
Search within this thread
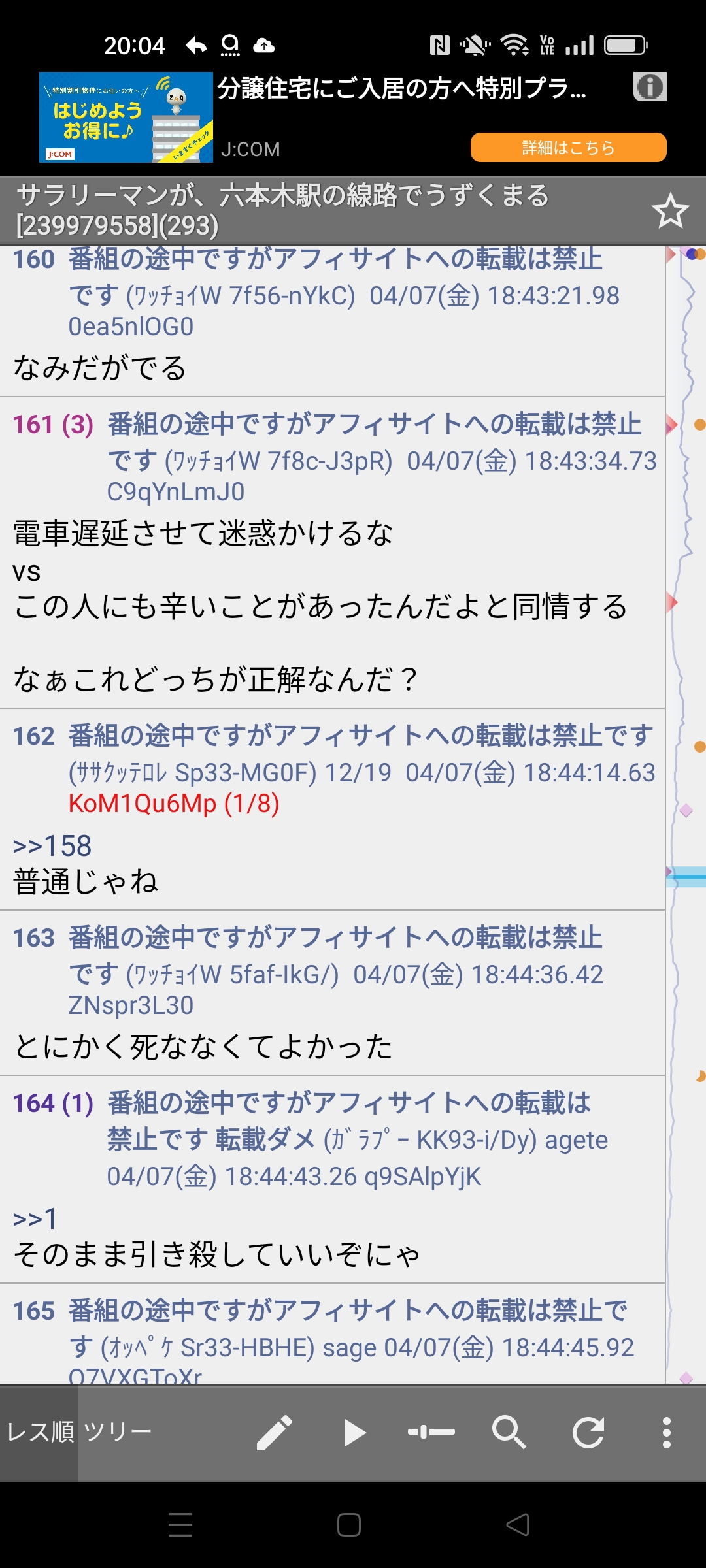(509, 1432)
